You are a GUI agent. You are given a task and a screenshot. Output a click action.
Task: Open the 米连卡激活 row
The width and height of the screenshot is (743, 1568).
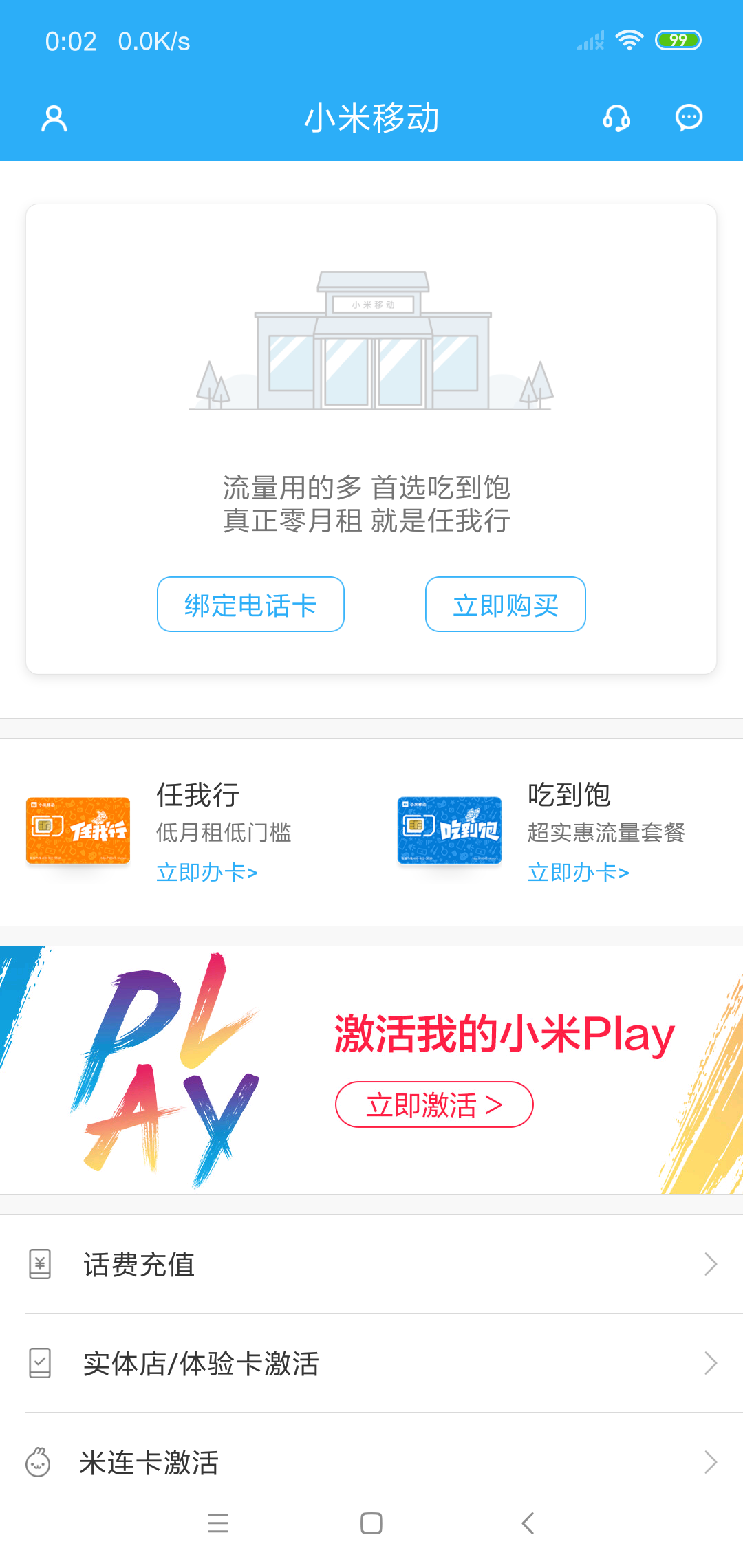click(x=371, y=1461)
